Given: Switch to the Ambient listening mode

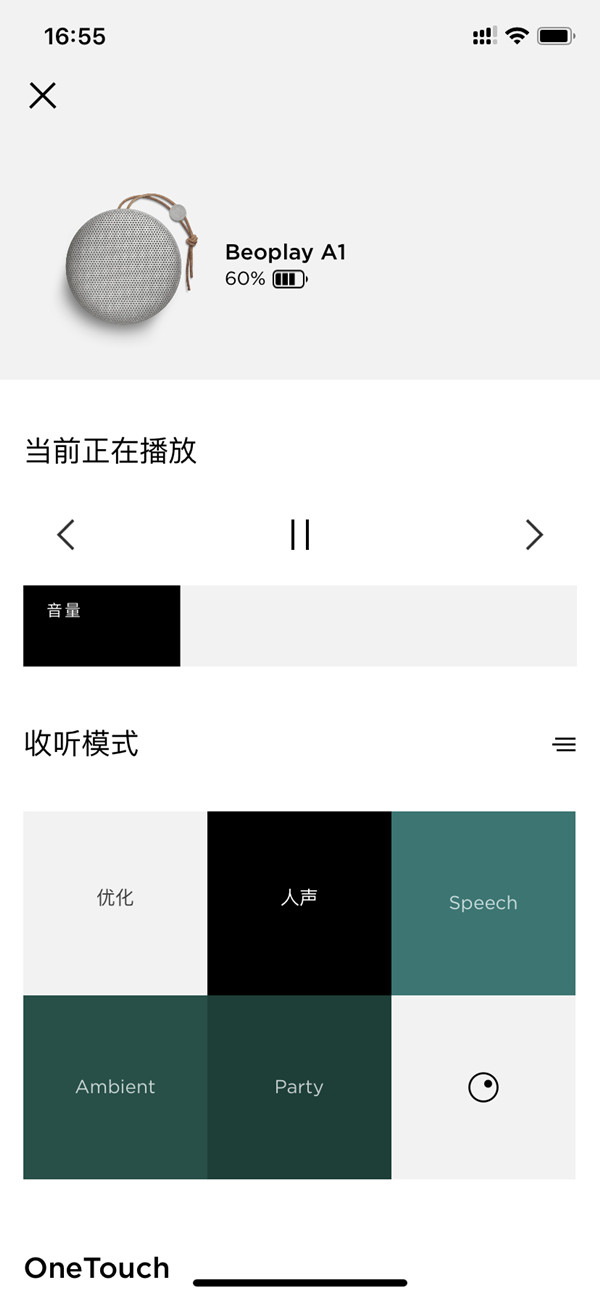Looking at the screenshot, I should (x=115, y=1087).
